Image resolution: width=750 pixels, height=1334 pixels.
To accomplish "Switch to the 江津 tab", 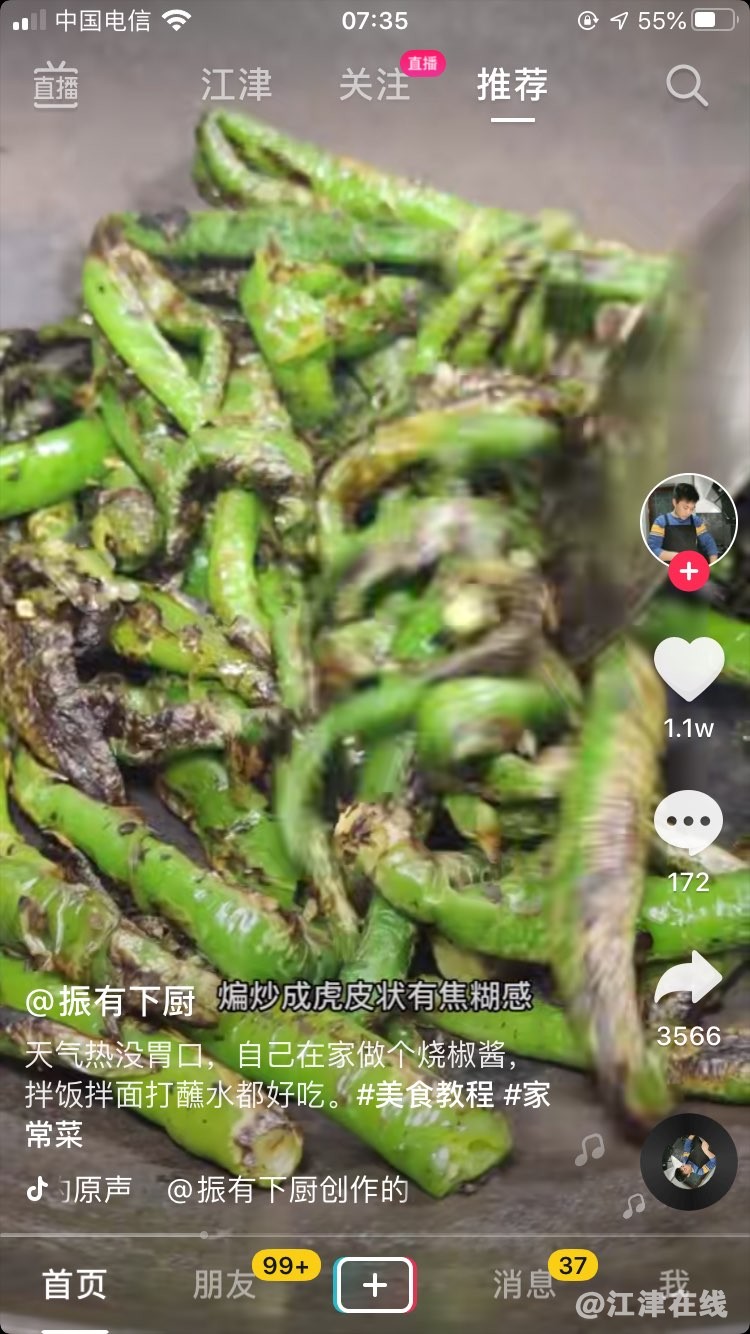I will (x=236, y=86).
